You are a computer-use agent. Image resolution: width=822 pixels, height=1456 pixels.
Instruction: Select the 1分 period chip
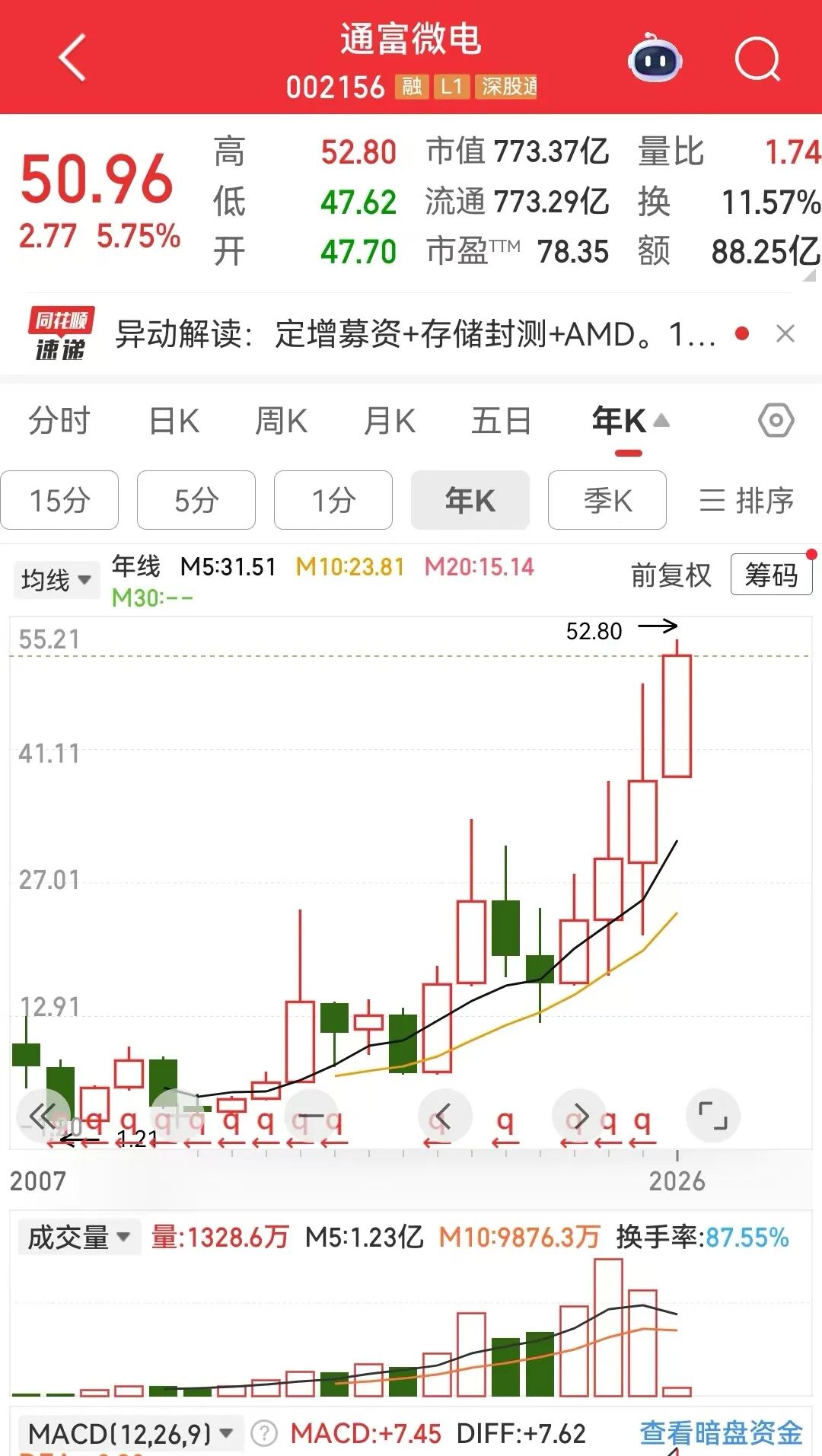pos(333,500)
